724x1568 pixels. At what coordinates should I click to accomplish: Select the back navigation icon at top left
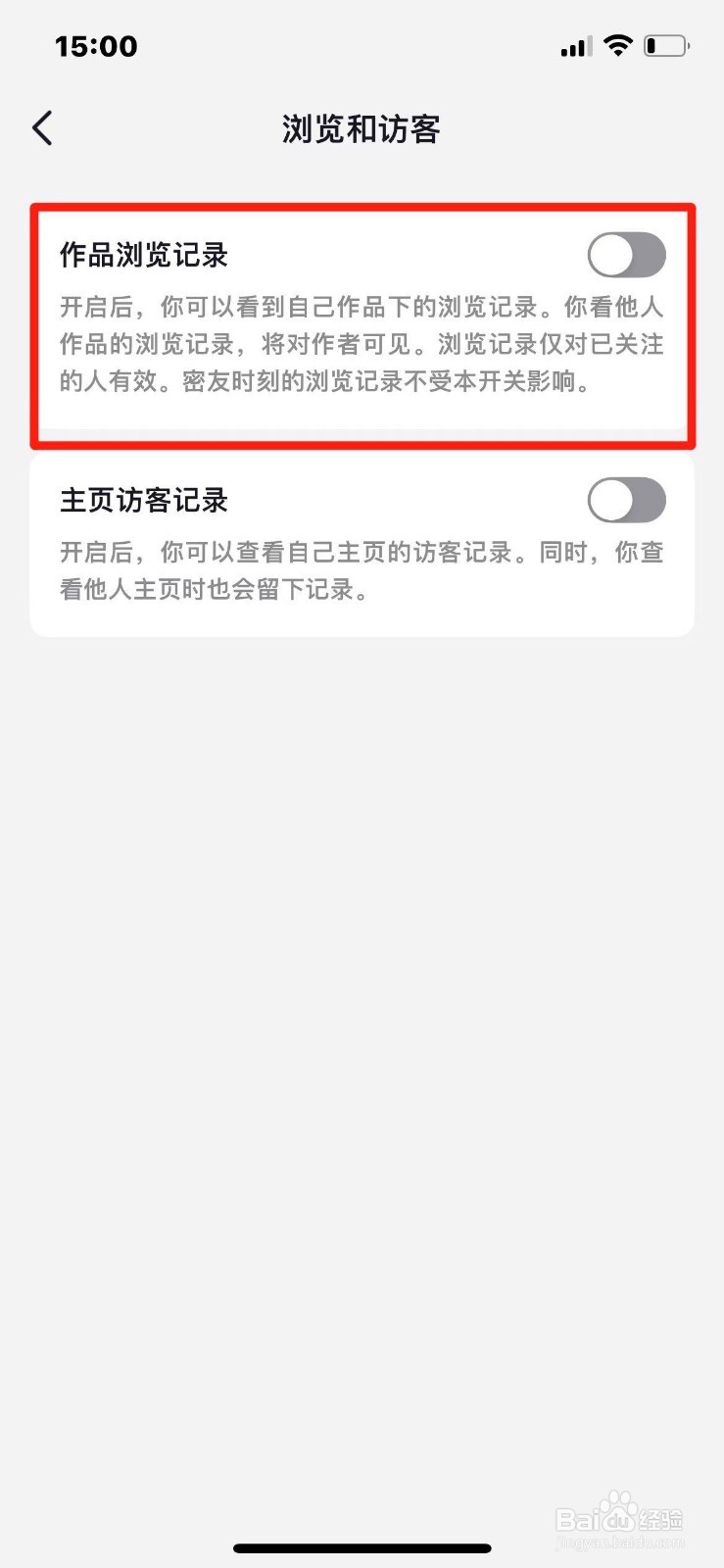(41, 127)
